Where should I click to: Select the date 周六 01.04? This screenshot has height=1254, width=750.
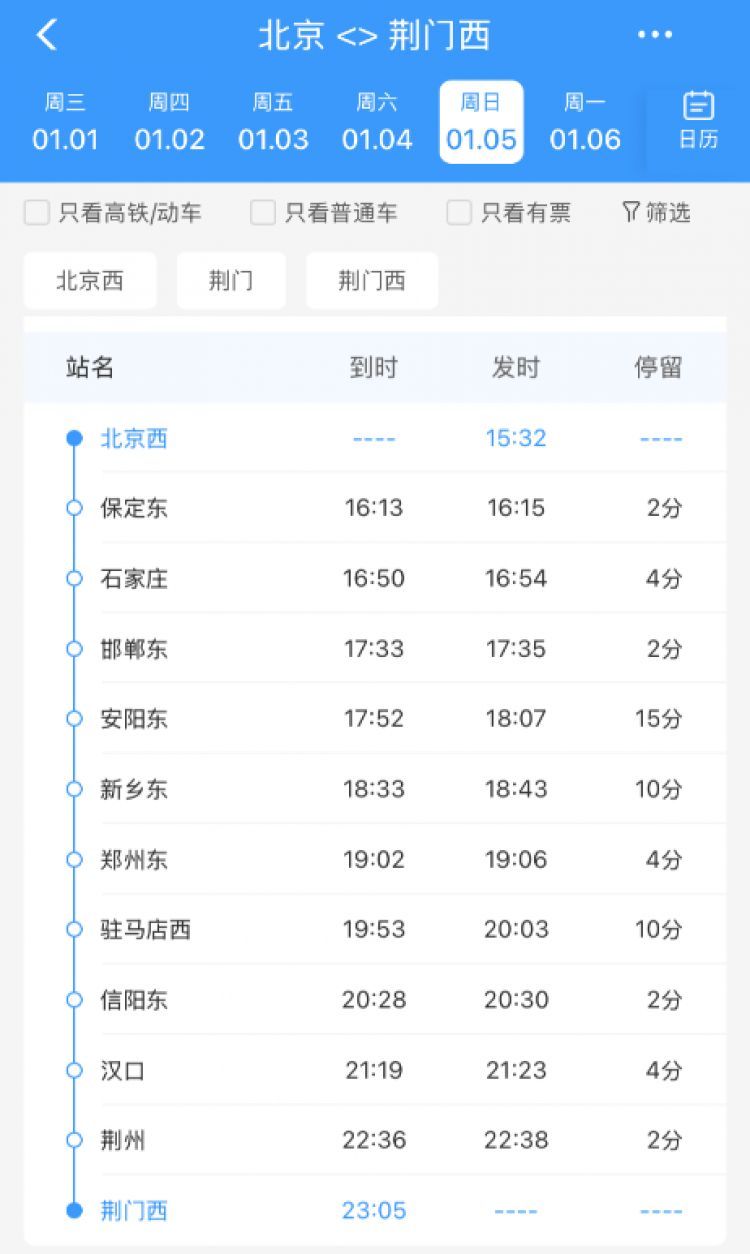377,122
